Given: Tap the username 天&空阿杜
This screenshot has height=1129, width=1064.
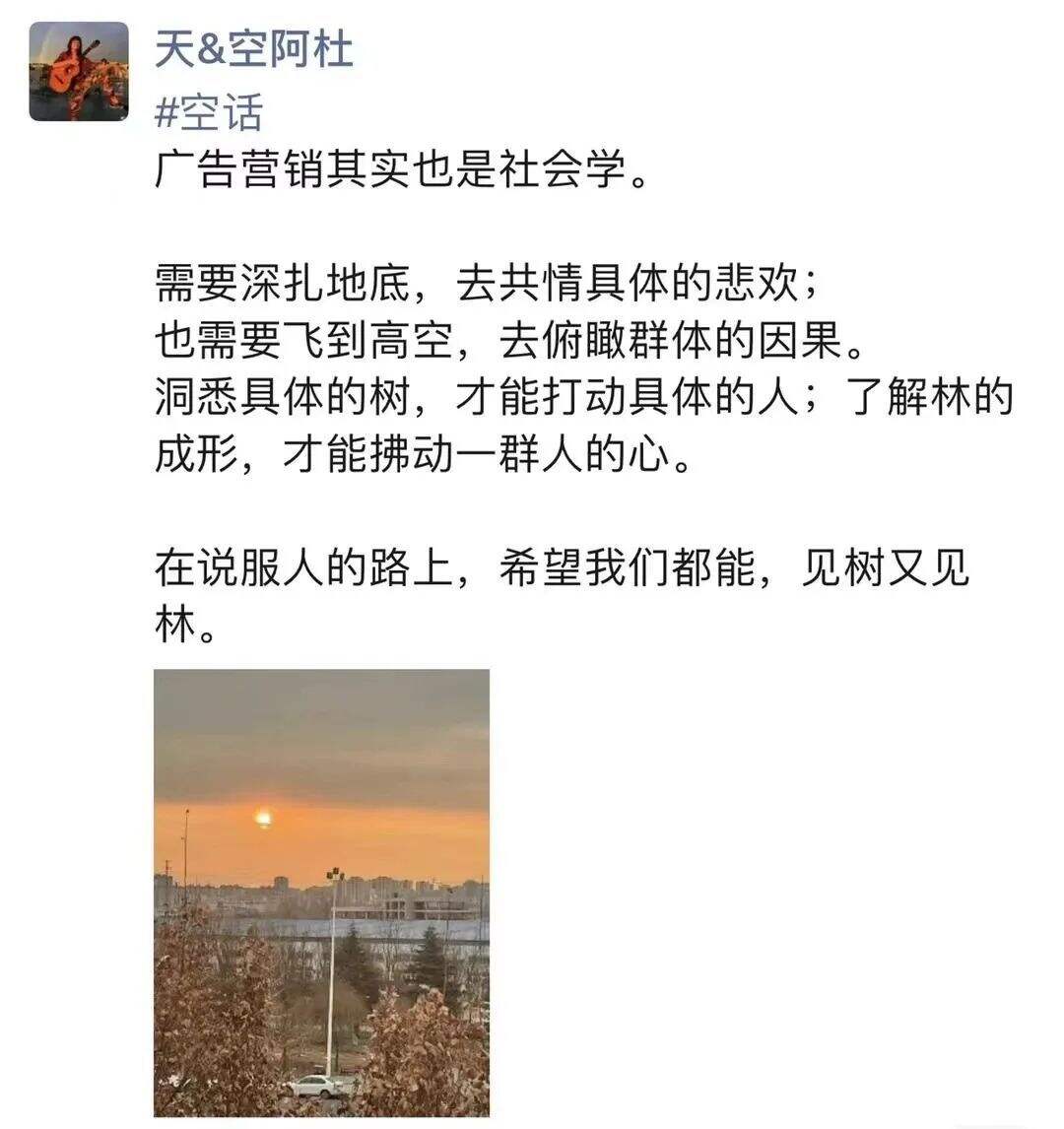Looking at the screenshot, I should [x=254, y=49].
